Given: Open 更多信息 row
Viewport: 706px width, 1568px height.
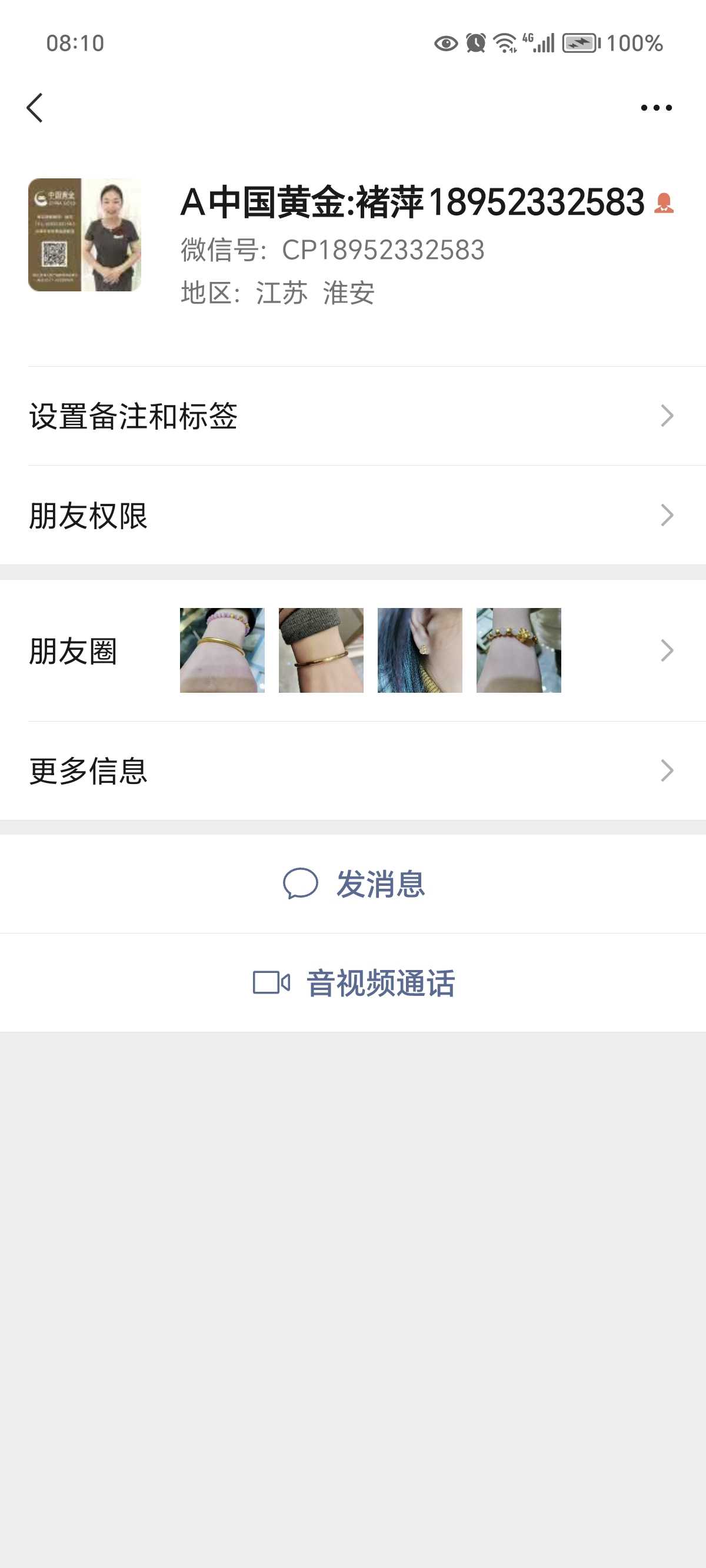Looking at the screenshot, I should [x=353, y=771].
